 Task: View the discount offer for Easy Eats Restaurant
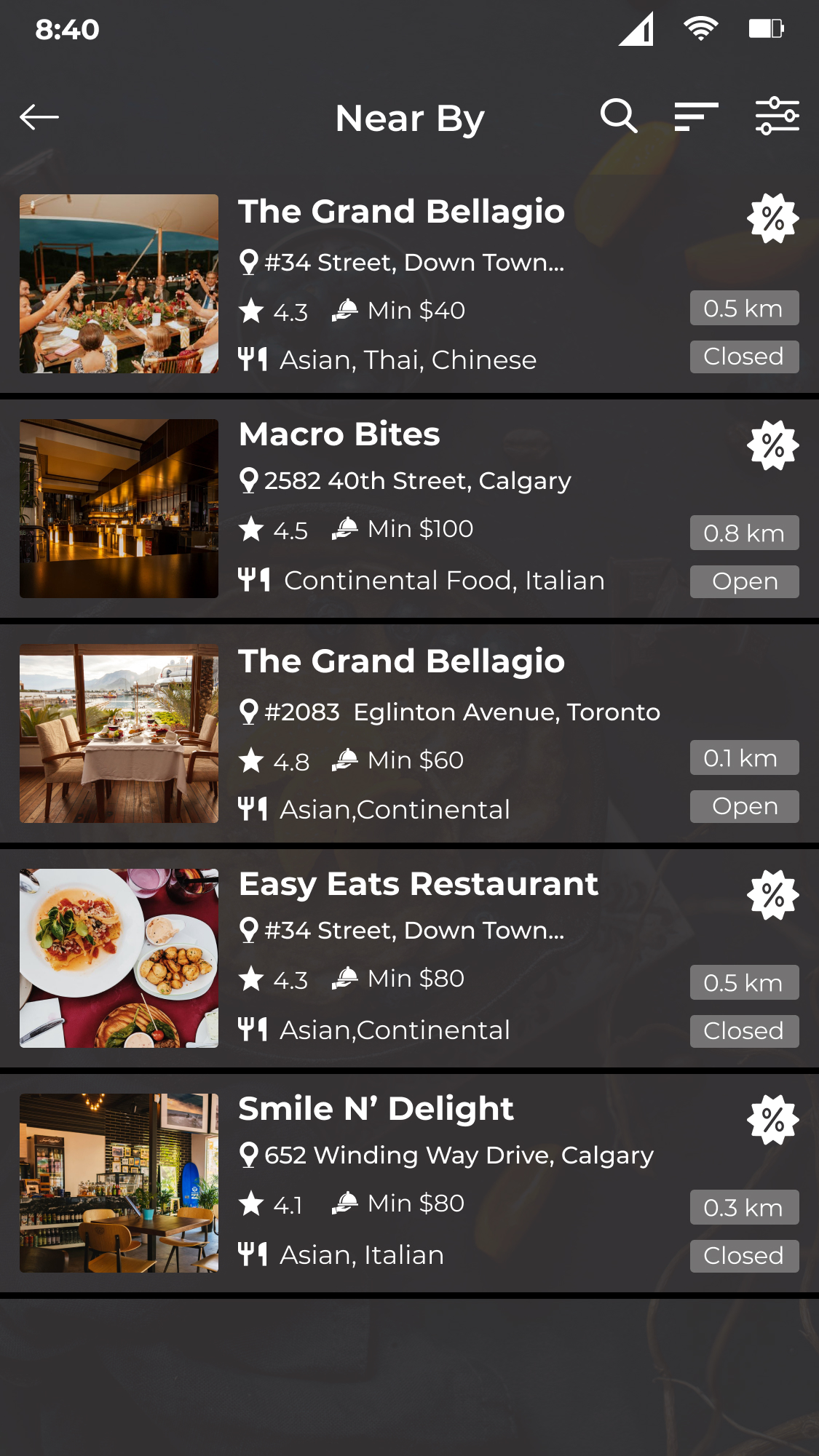coord(773,895)
